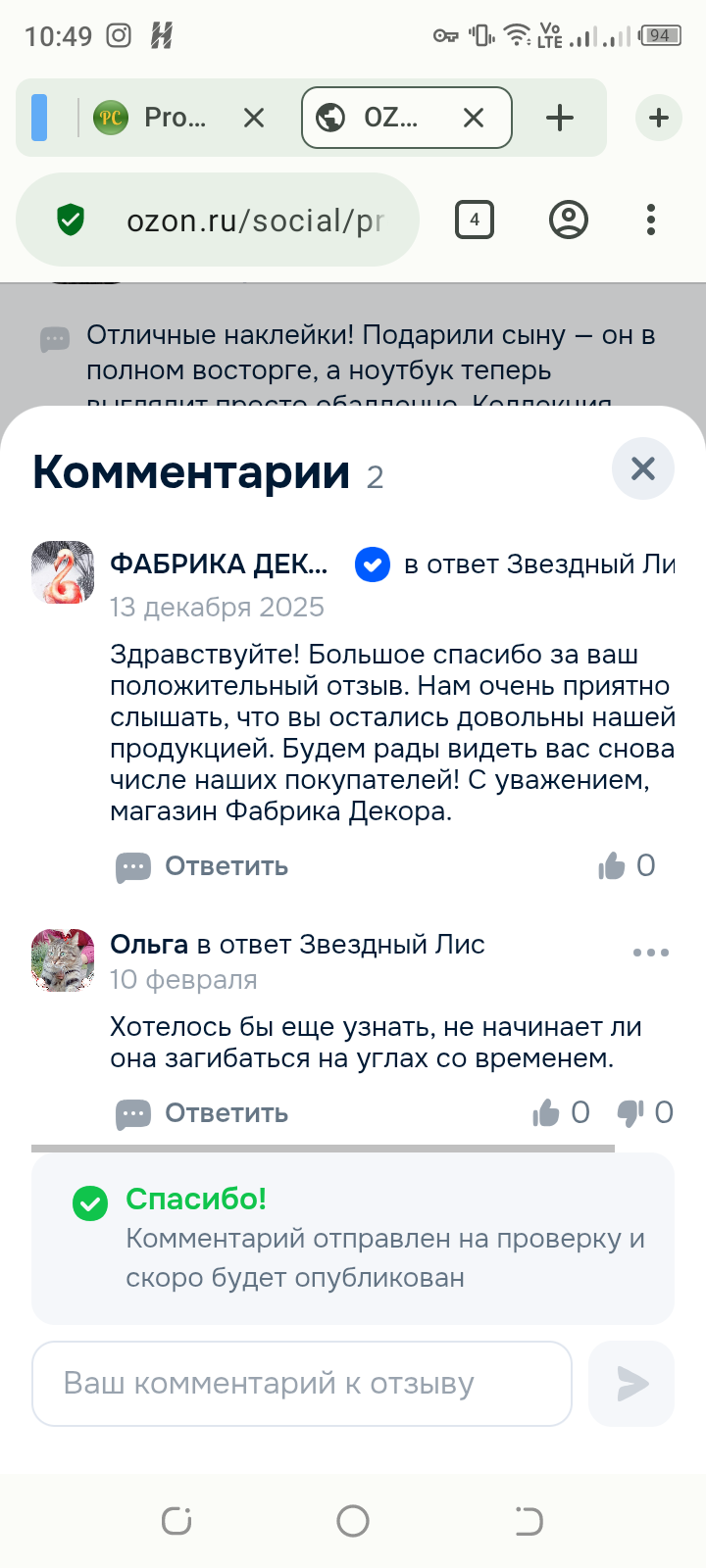Reply to Ольга's comment

[x=202, y=1113]
